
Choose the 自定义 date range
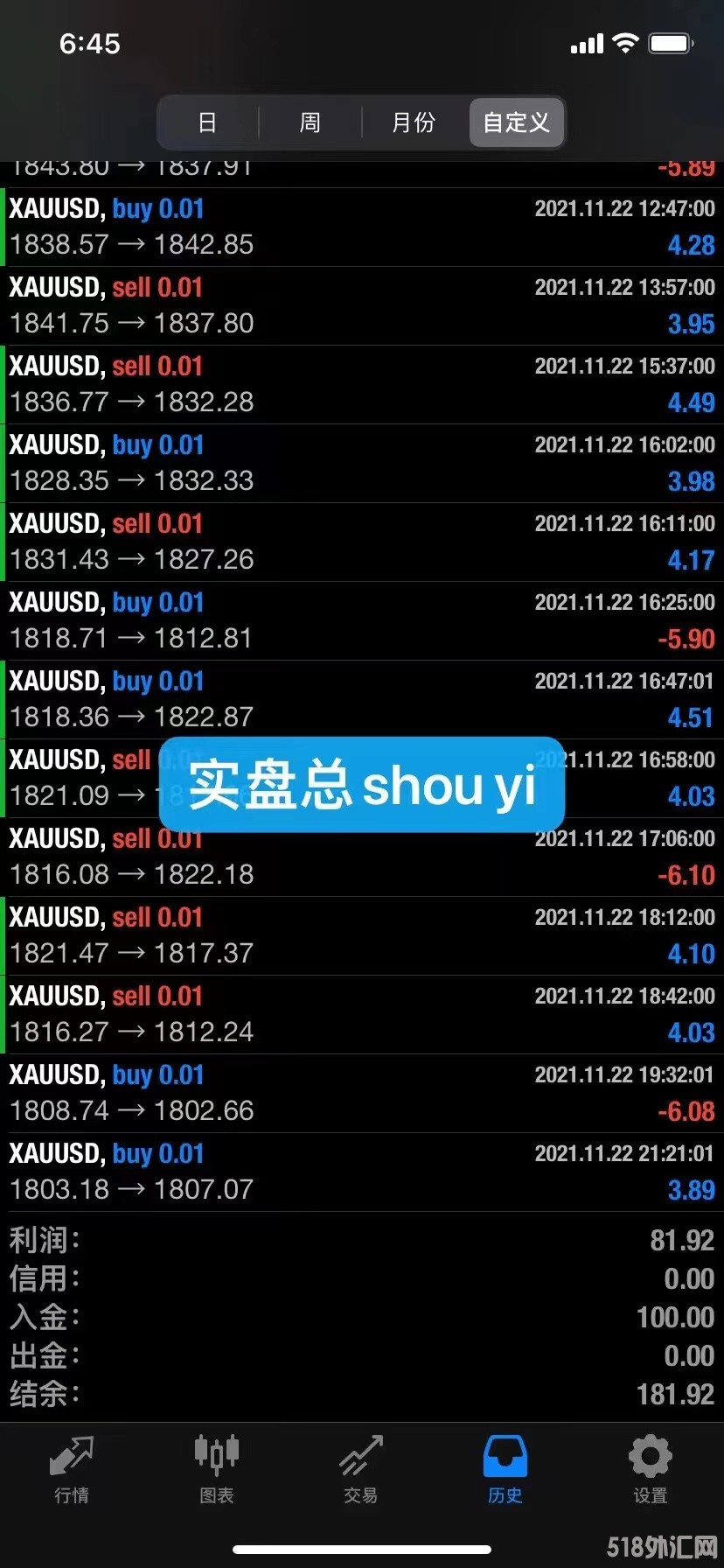[517, 122]
